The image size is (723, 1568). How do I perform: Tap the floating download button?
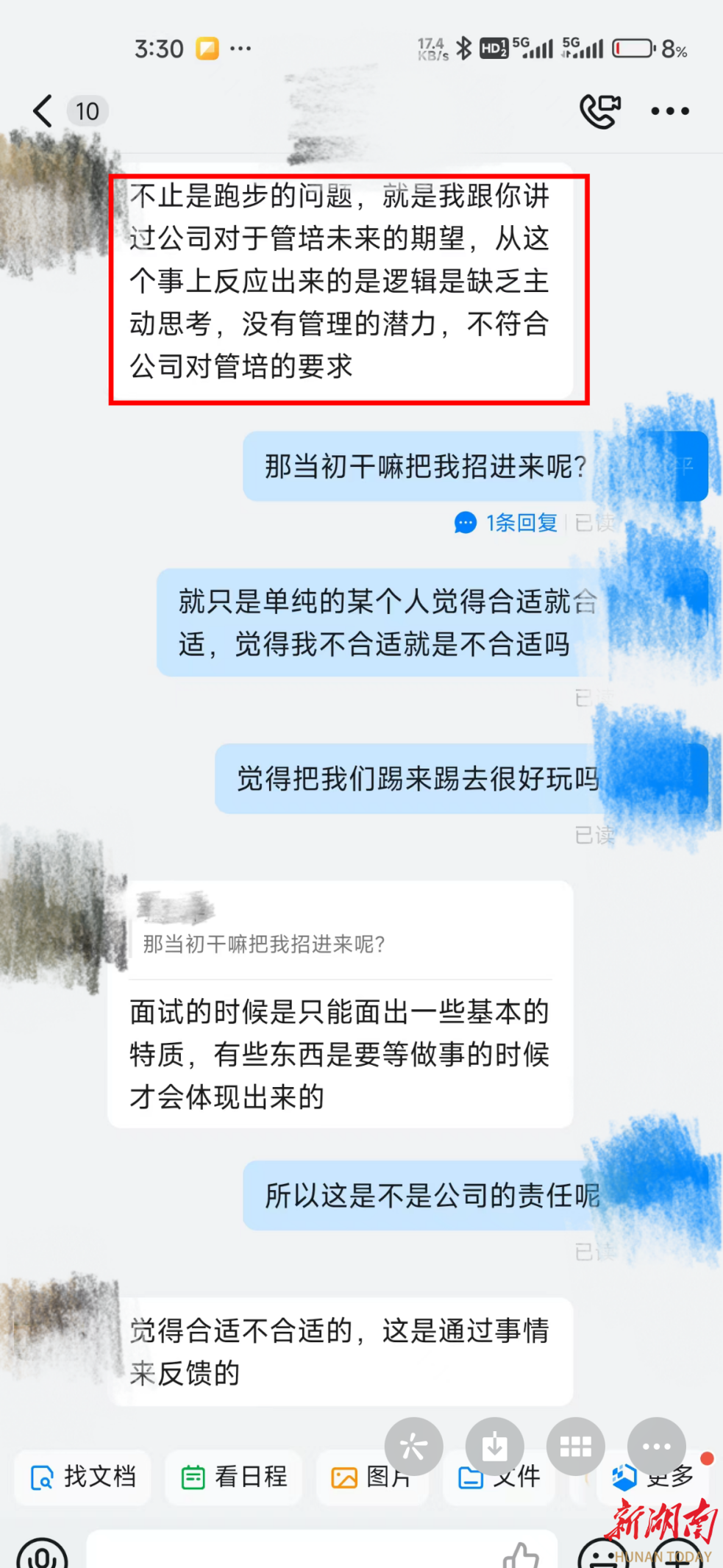[x=494, y=1447]
